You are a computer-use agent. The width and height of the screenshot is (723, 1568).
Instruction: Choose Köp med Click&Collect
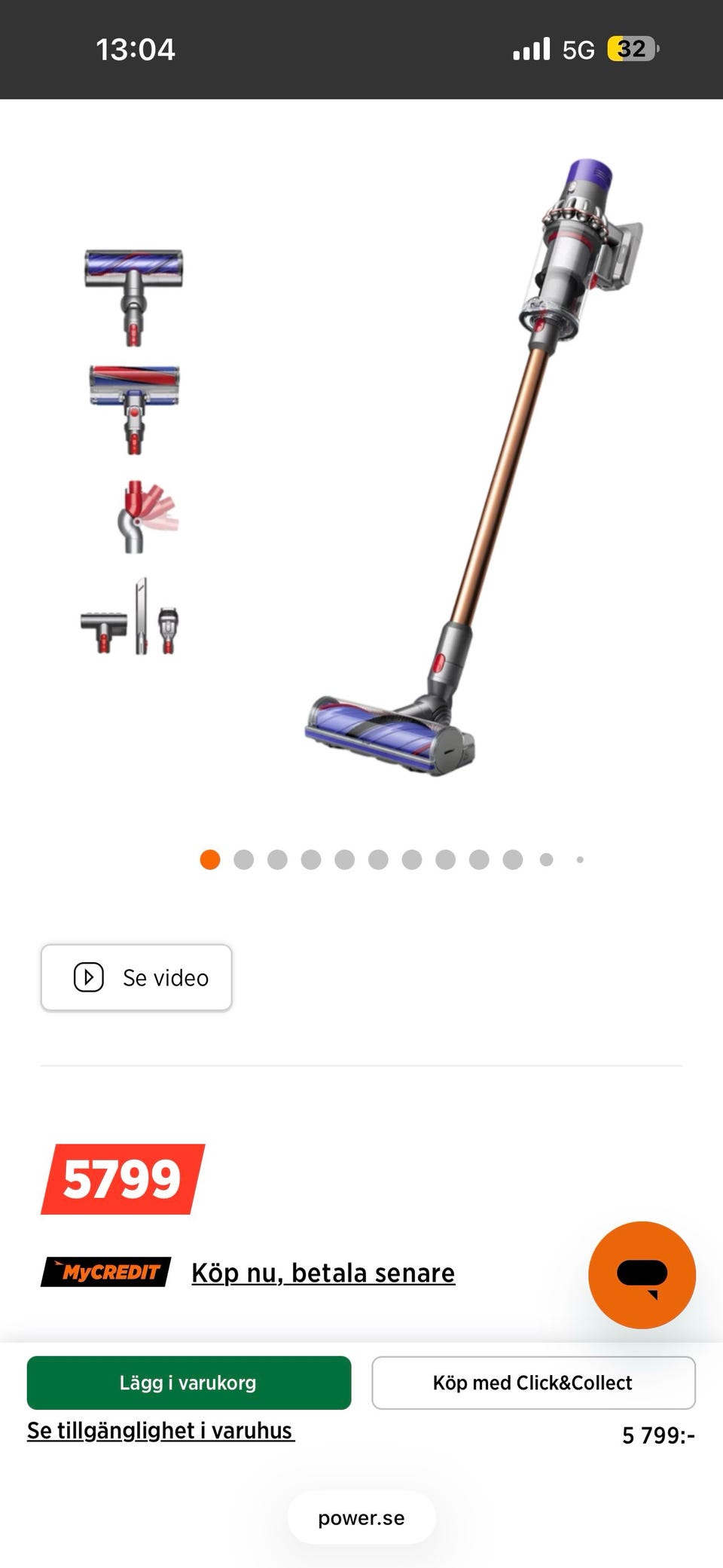click(533, 1383)
